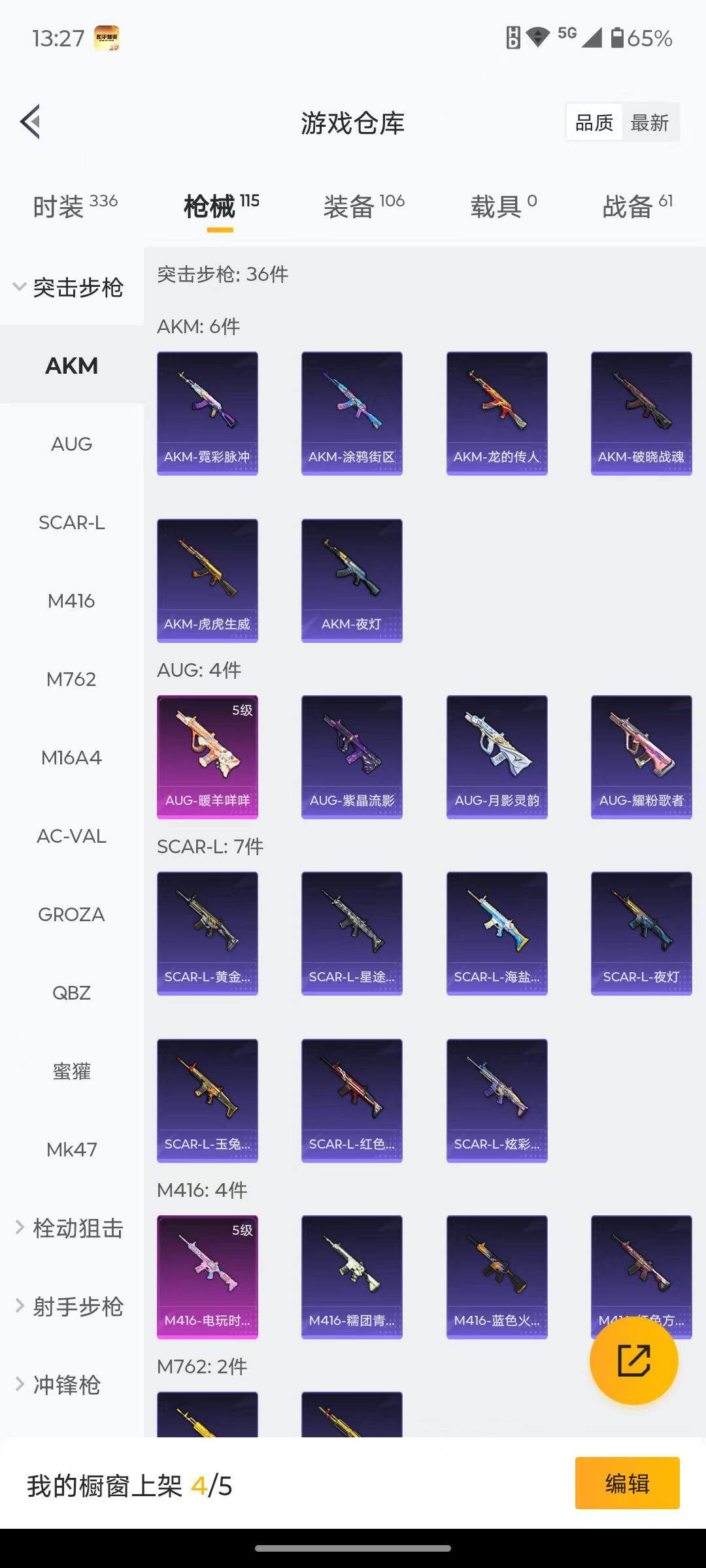Go back from 游戏仓库

click(x=31, y=122)
